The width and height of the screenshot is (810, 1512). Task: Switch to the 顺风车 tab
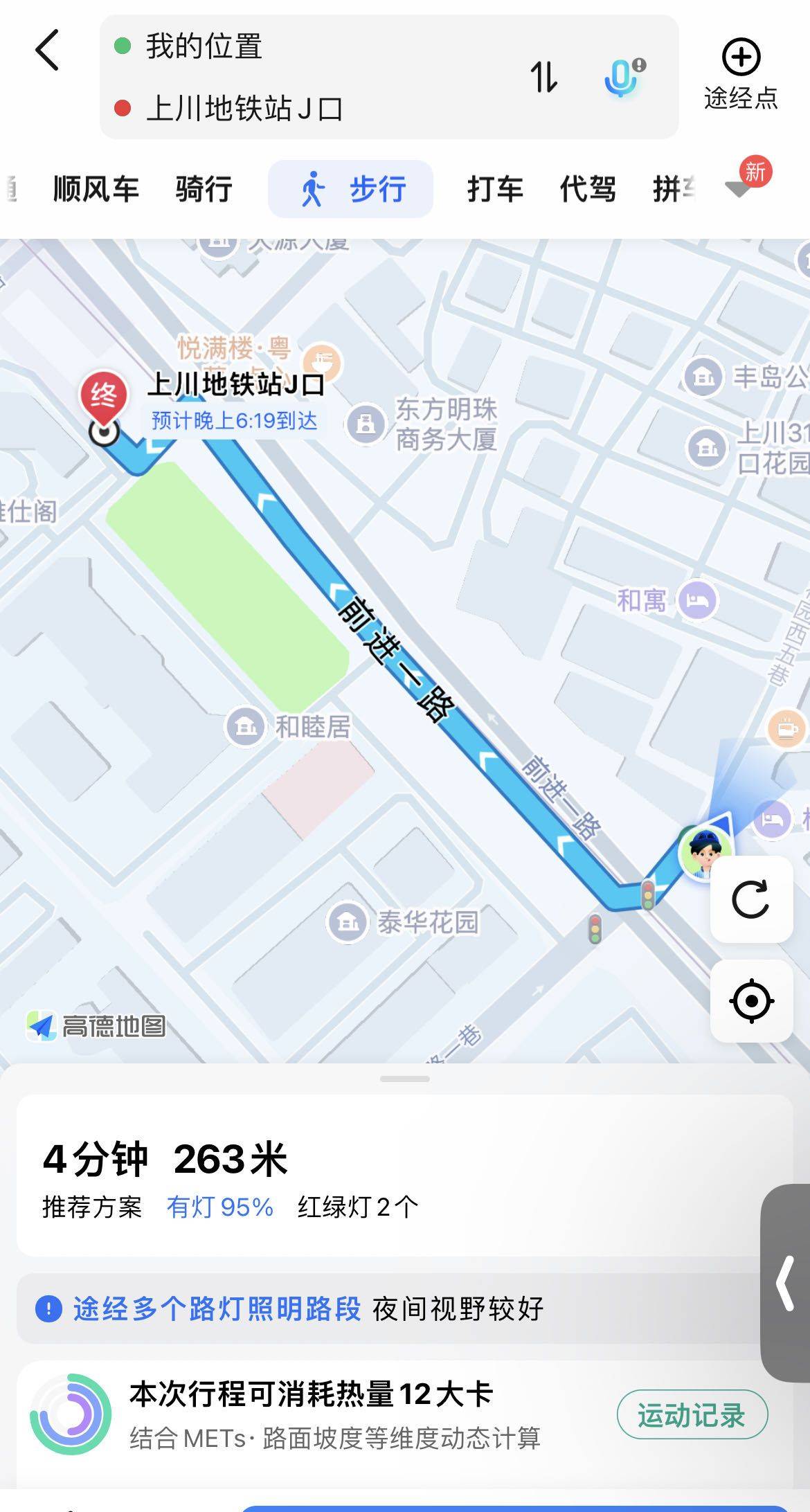point(96,189)
